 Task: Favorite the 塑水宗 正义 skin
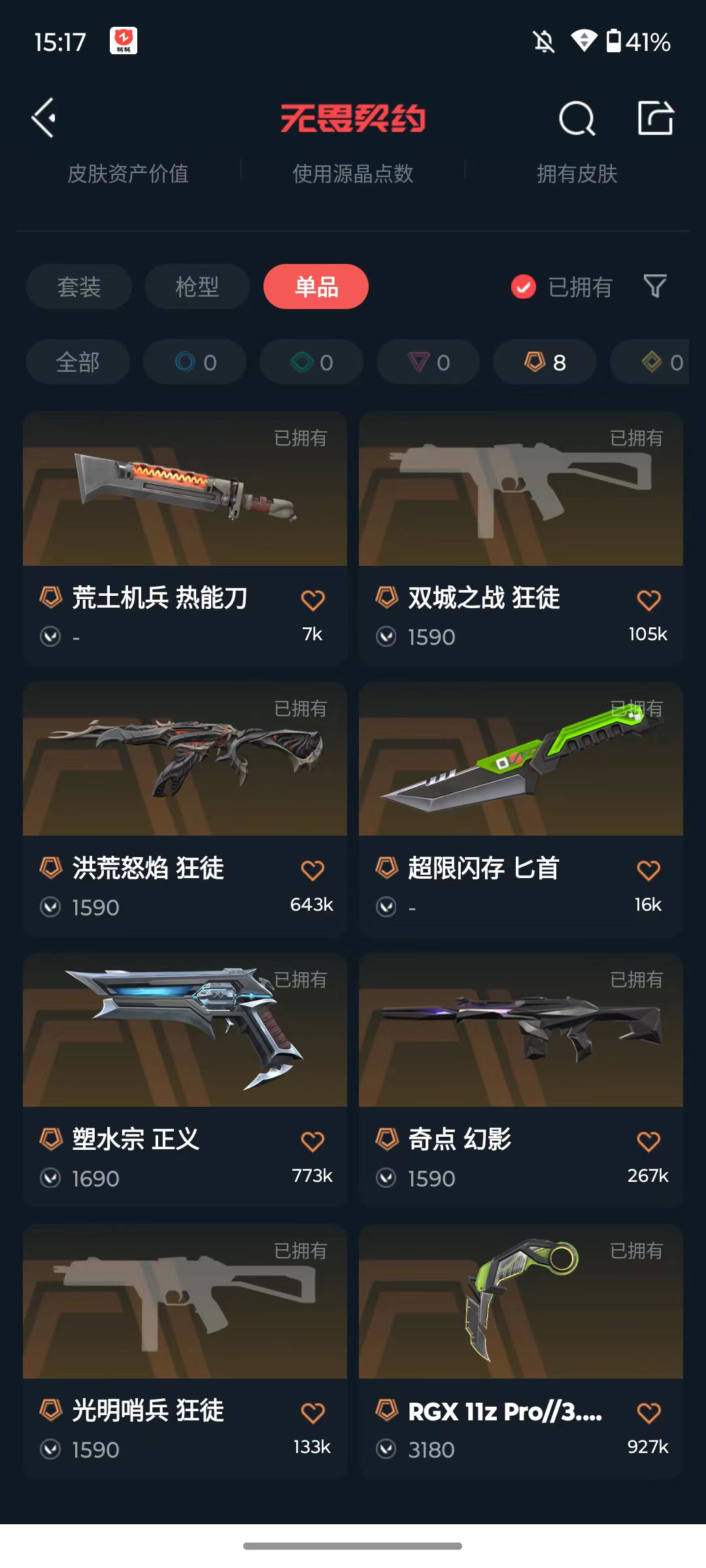312,1141
